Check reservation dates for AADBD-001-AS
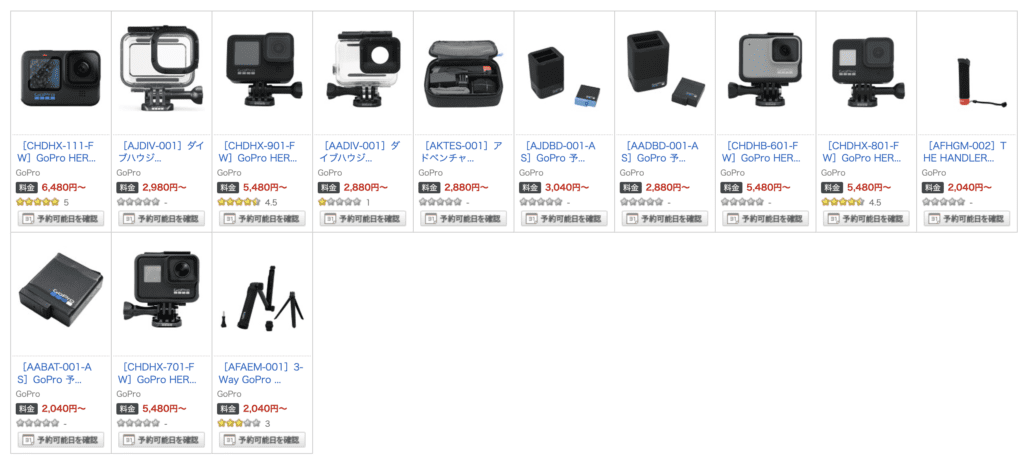This screenshot has width=1024, height=466. pyautogui.click(x=664, y=219)
